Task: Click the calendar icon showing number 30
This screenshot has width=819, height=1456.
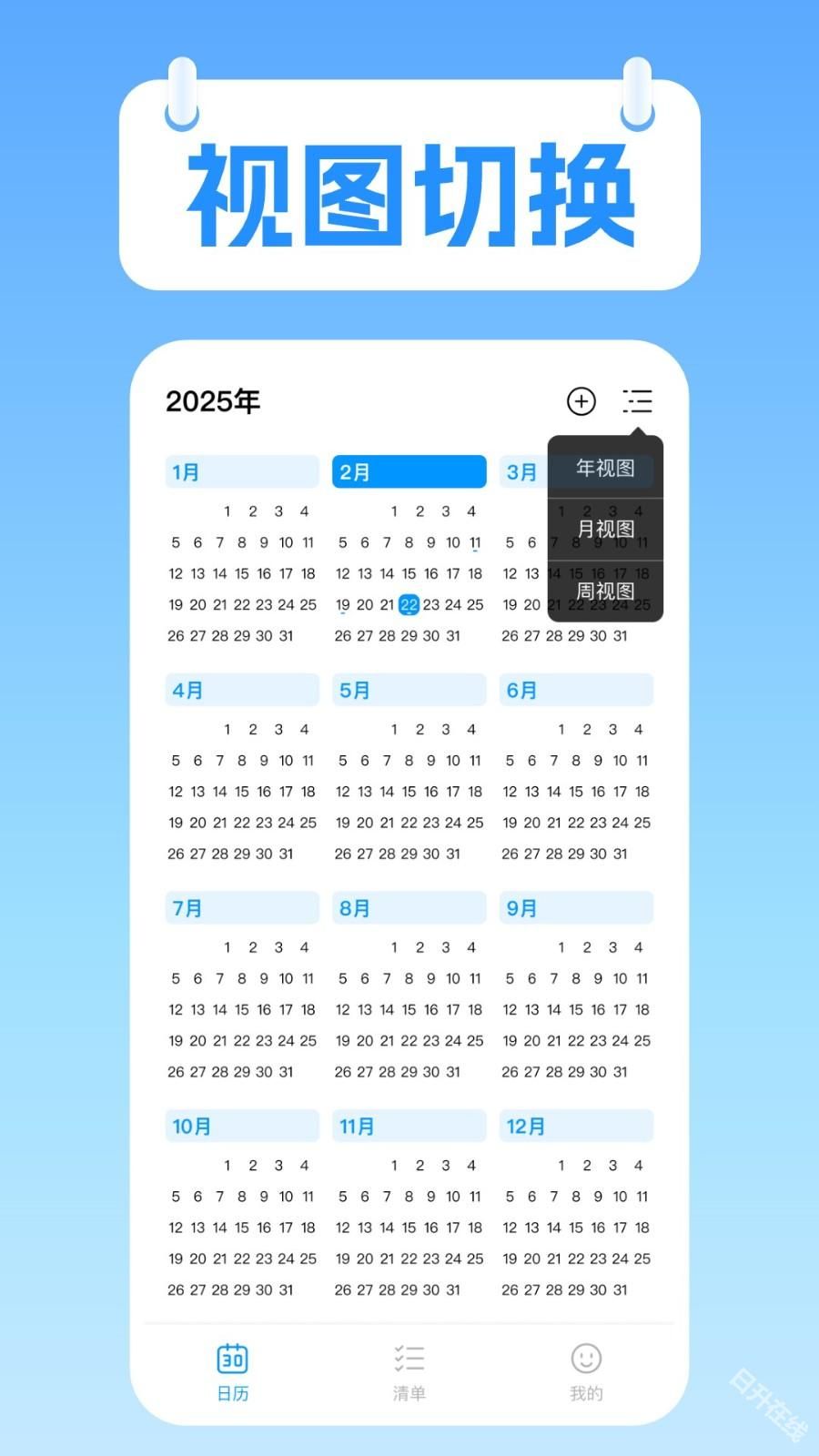Action: 232,1360
